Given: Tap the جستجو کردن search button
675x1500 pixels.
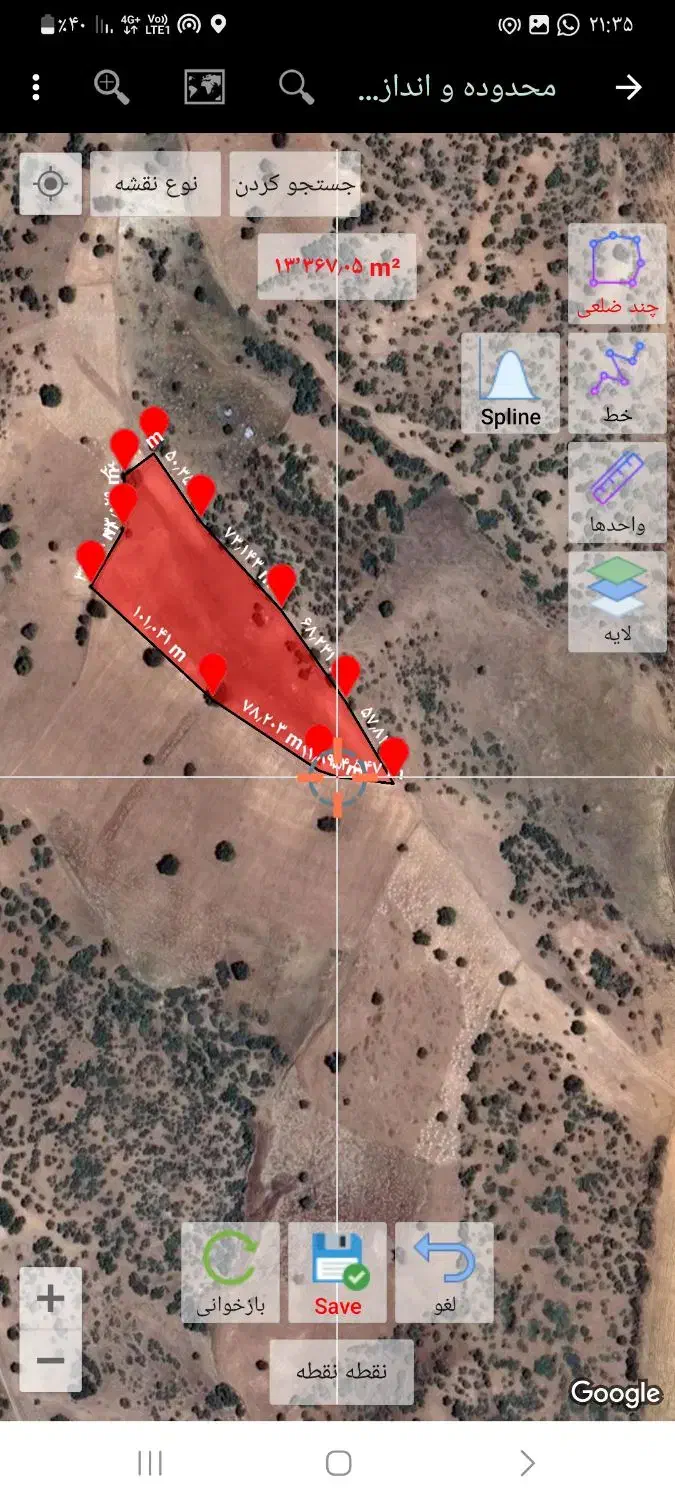Looking at the screenshot, I should (x=294, y=184).
